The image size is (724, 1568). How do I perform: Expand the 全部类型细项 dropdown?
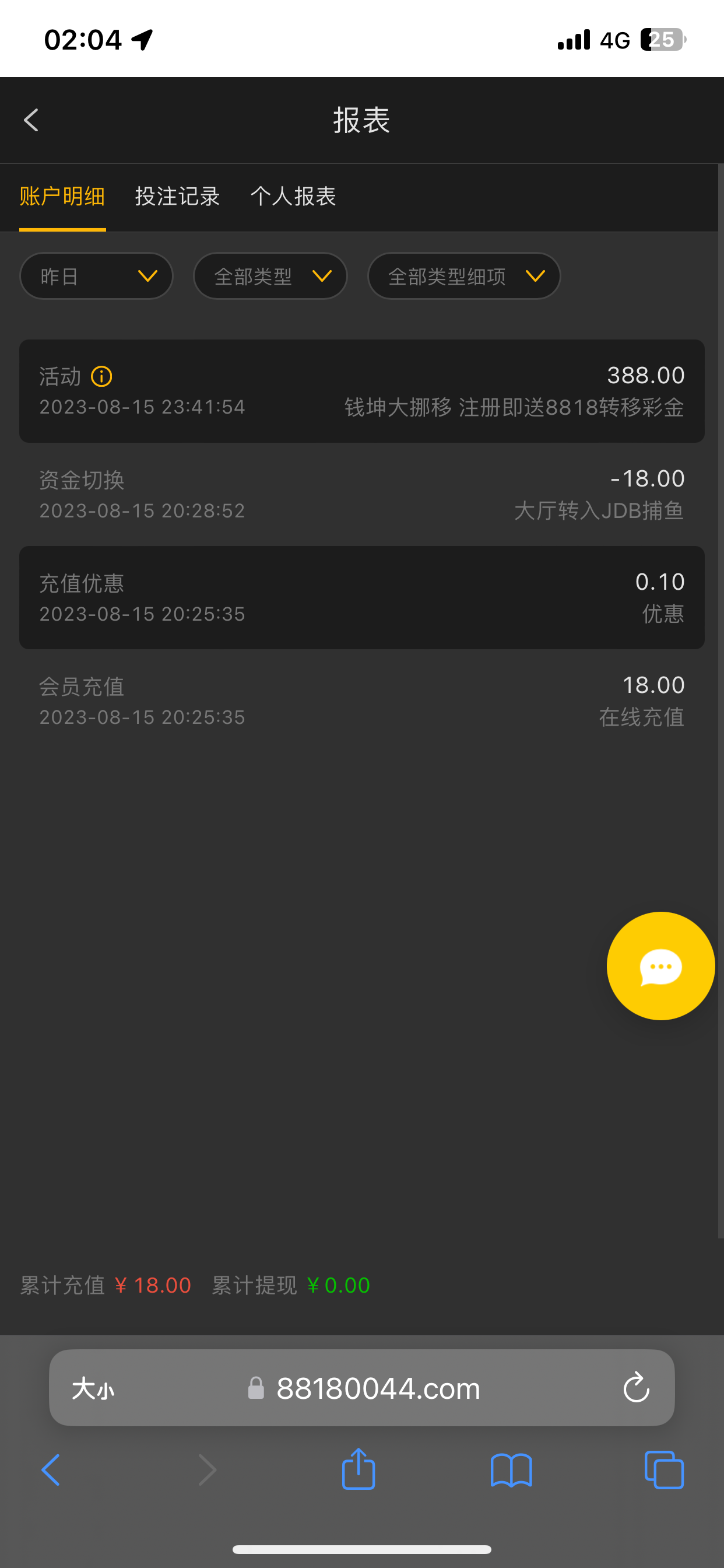tap(463, 276)
